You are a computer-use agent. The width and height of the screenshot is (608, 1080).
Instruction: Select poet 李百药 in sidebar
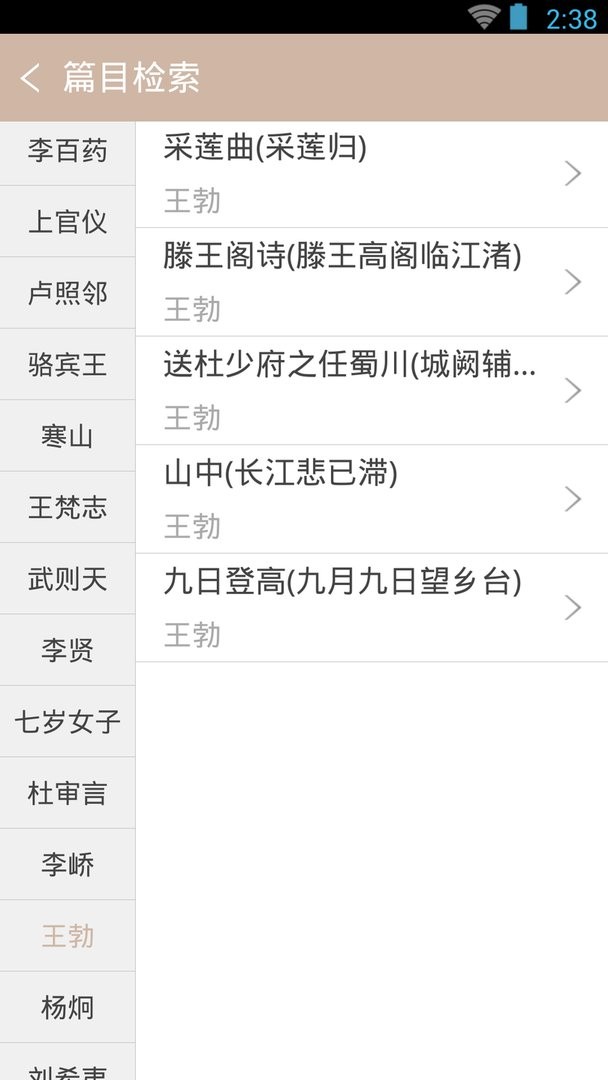[67, 151]
